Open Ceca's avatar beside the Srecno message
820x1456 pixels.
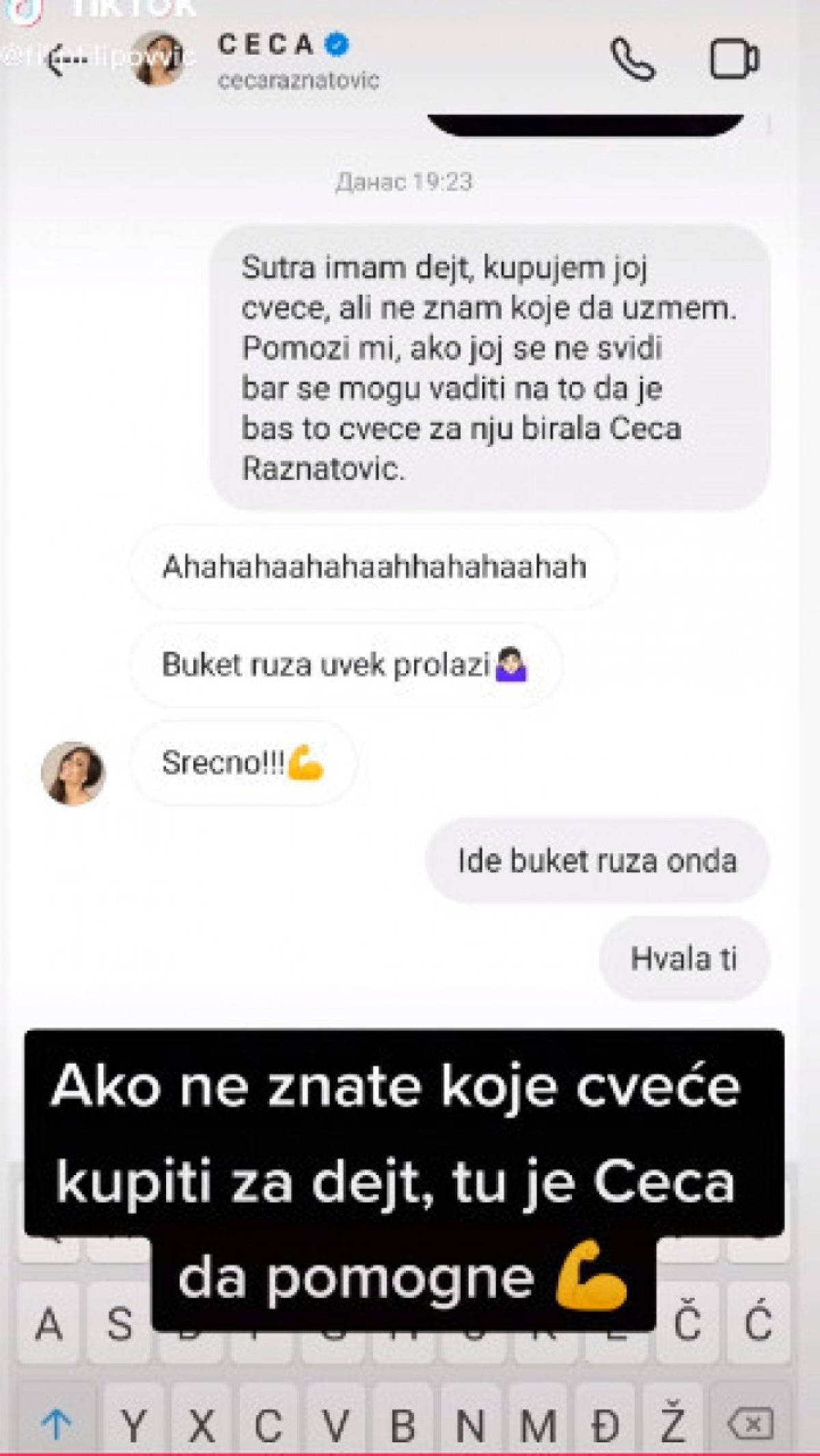73,773
